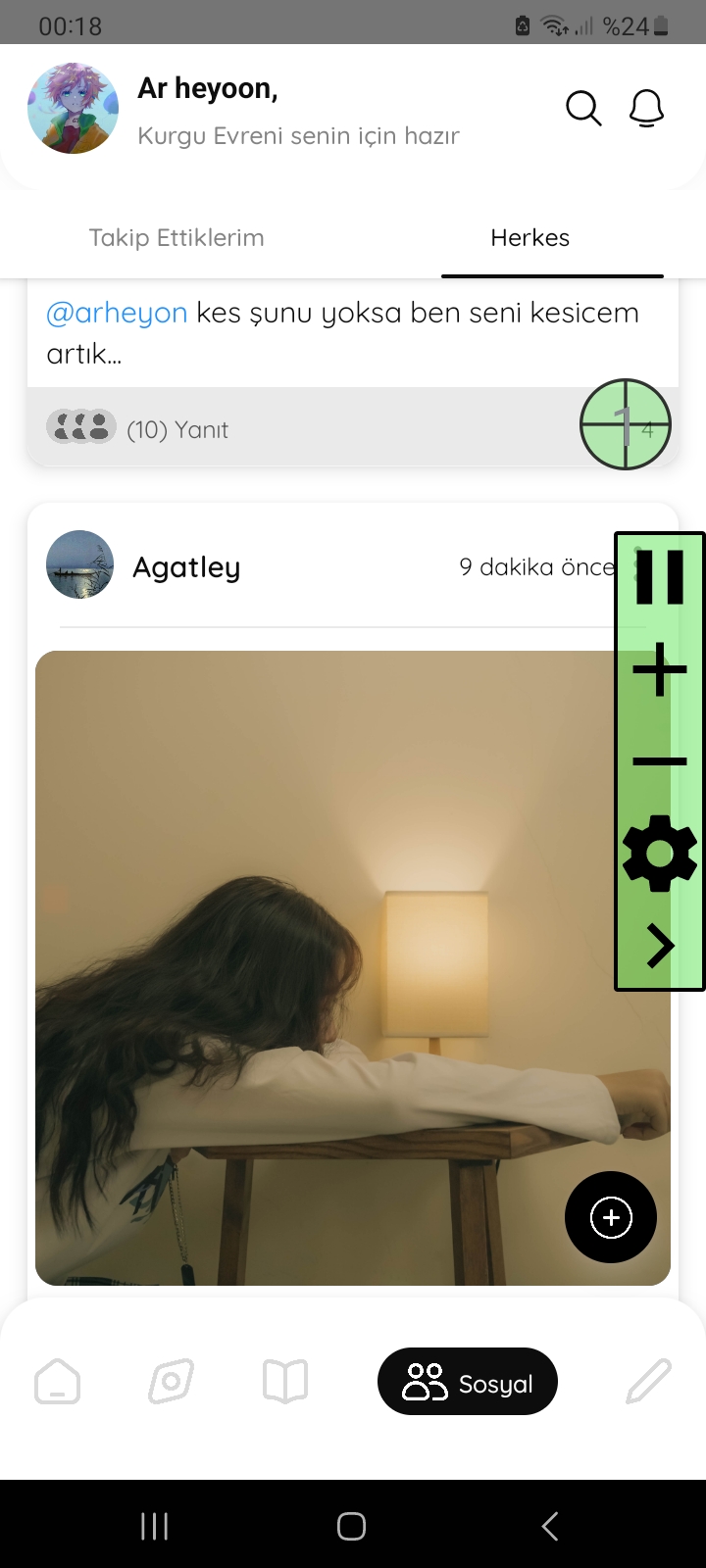Open the pencil write tab

click(648, 1382)
